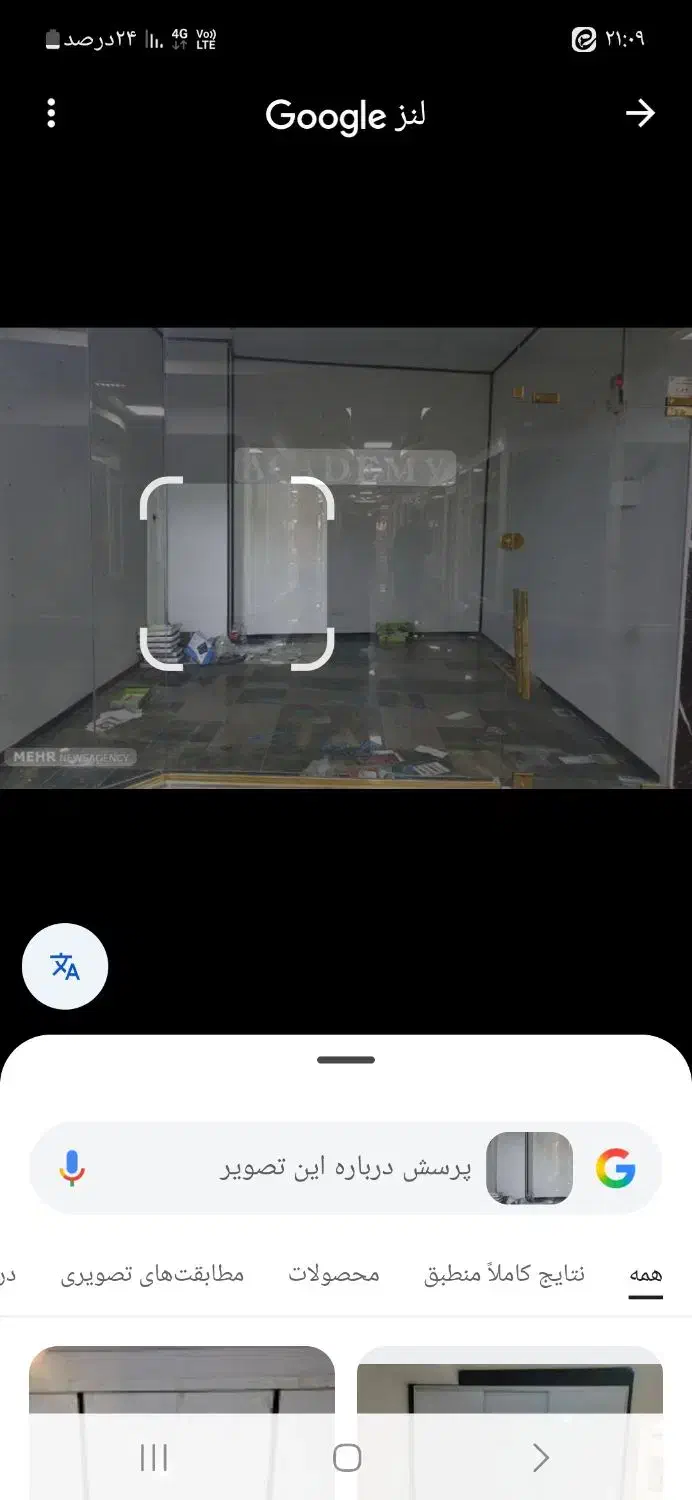Tap the microphone for voice search

(x=72, y=1168)
